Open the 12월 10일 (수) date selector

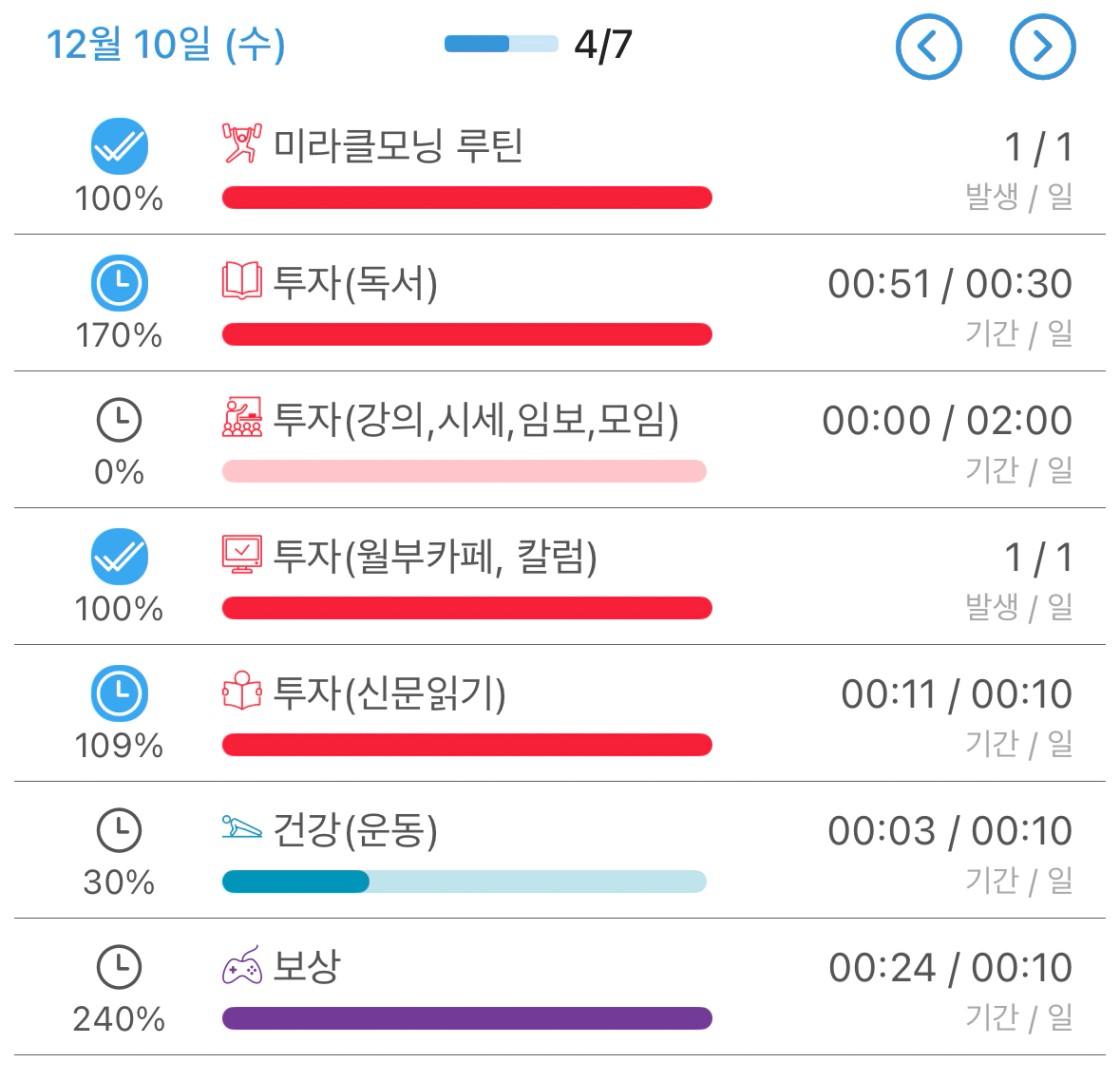point(166,46)
